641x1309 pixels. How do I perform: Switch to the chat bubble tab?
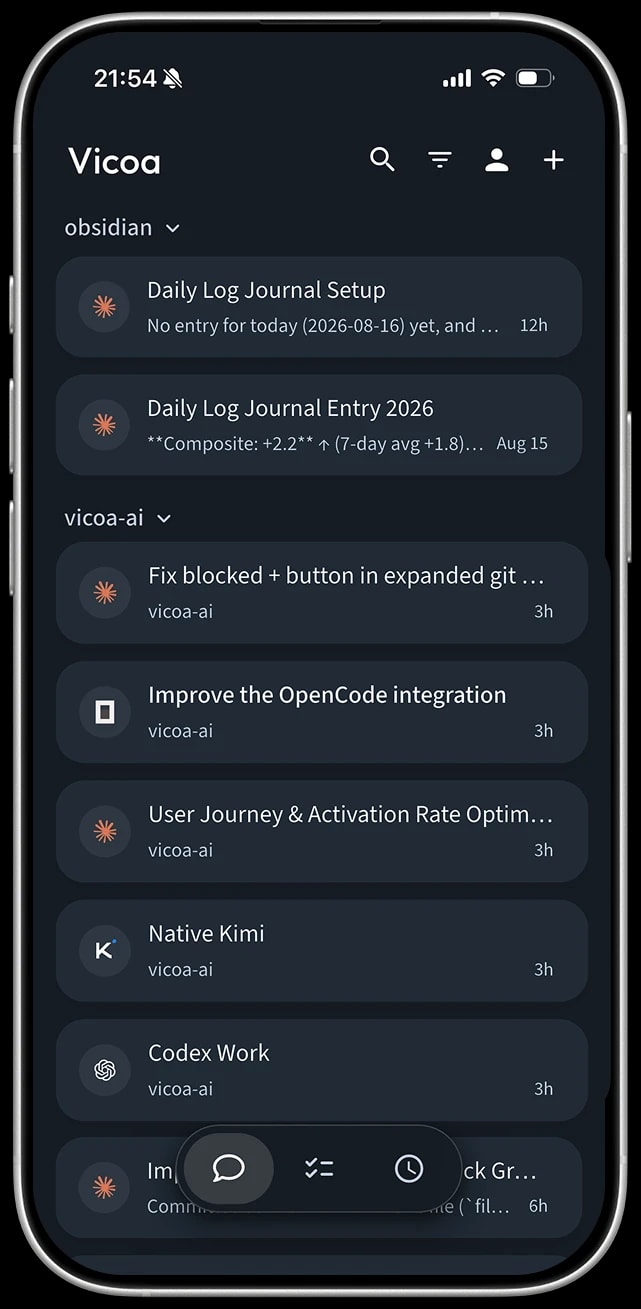[229, 1168]
